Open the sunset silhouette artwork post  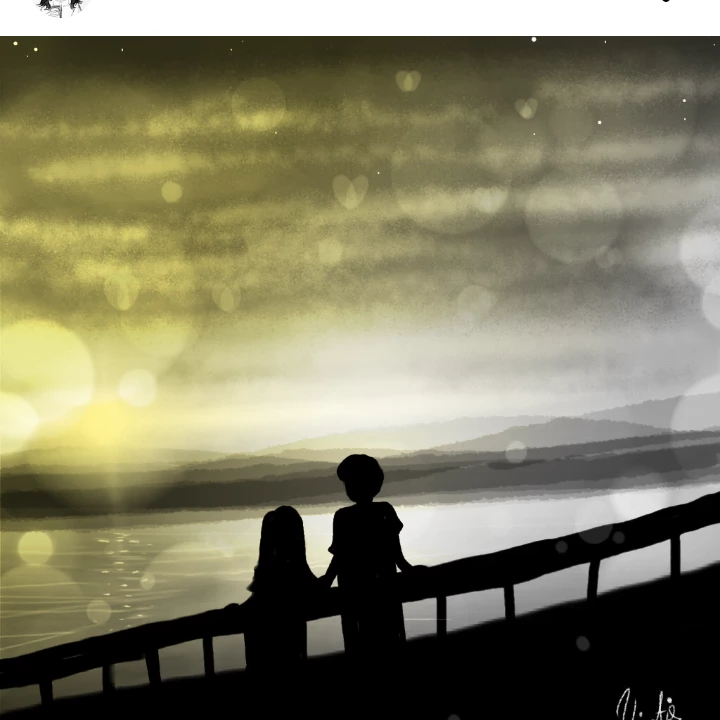point(360,378)
